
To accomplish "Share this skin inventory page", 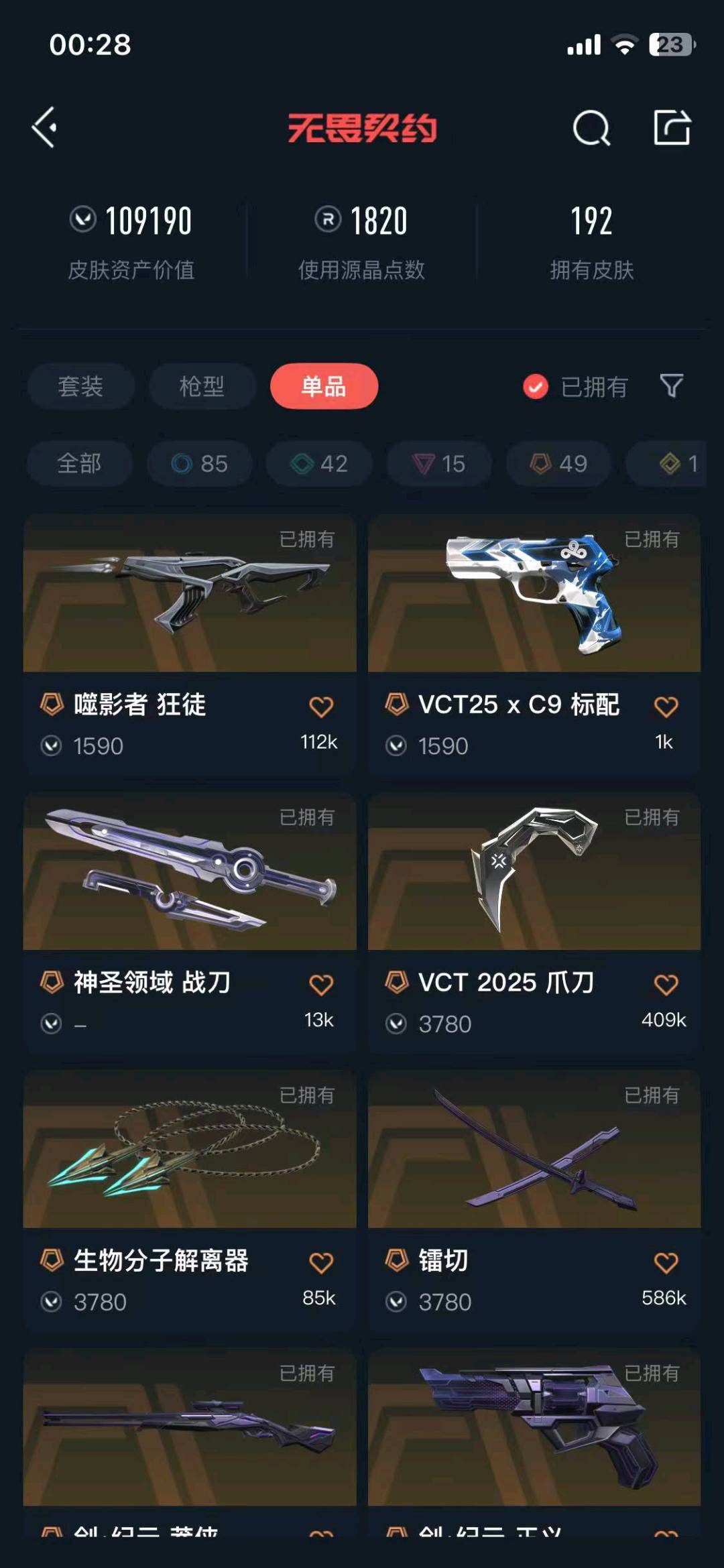I will pyautogui.click(x=672, y=127).
